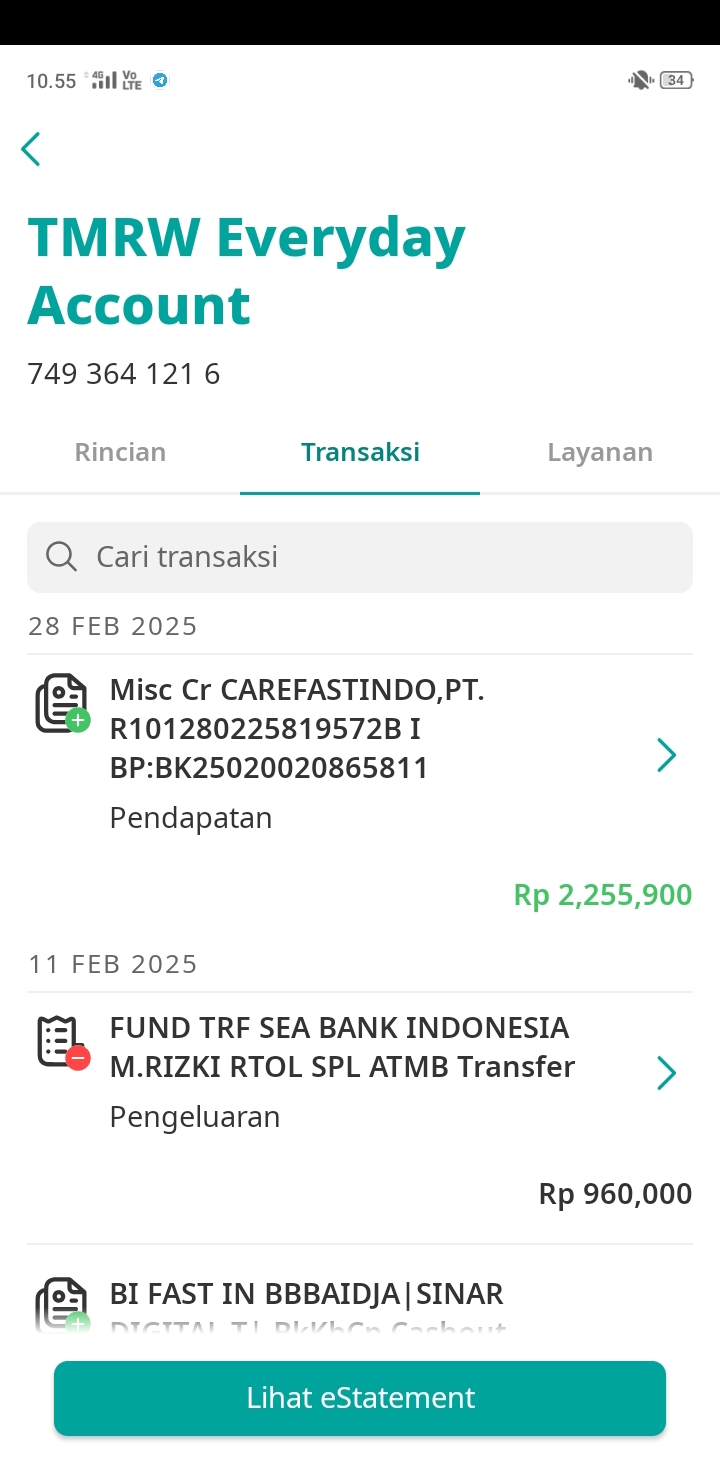View the BI FAST IN BBBAIDJA transaction
Image resolution: width=720 pixels, height=1469 pixels.
(360, 1296)
